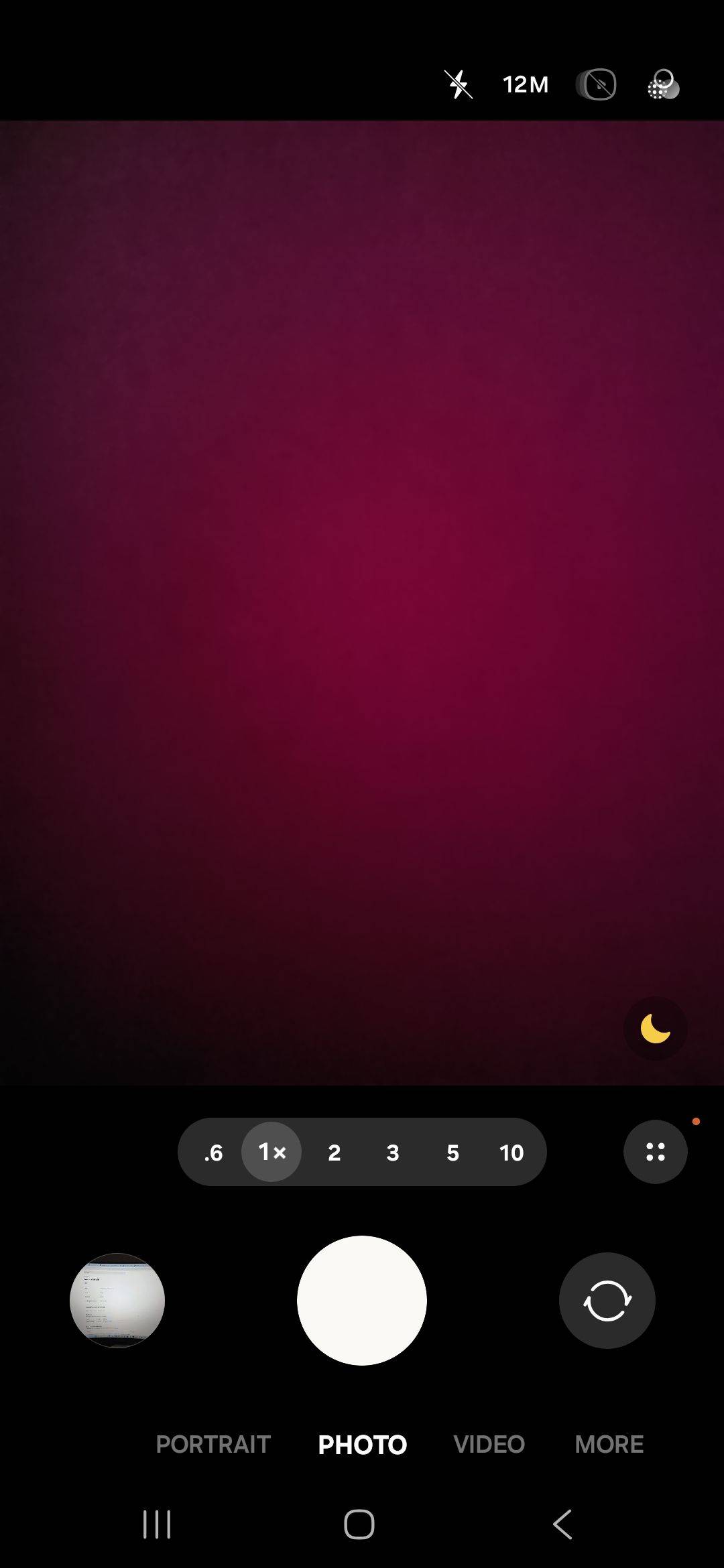The width and height of the screenshot is (724, 1568).
Task: Open the MORE camera modes
Action: pos(609,1444)
